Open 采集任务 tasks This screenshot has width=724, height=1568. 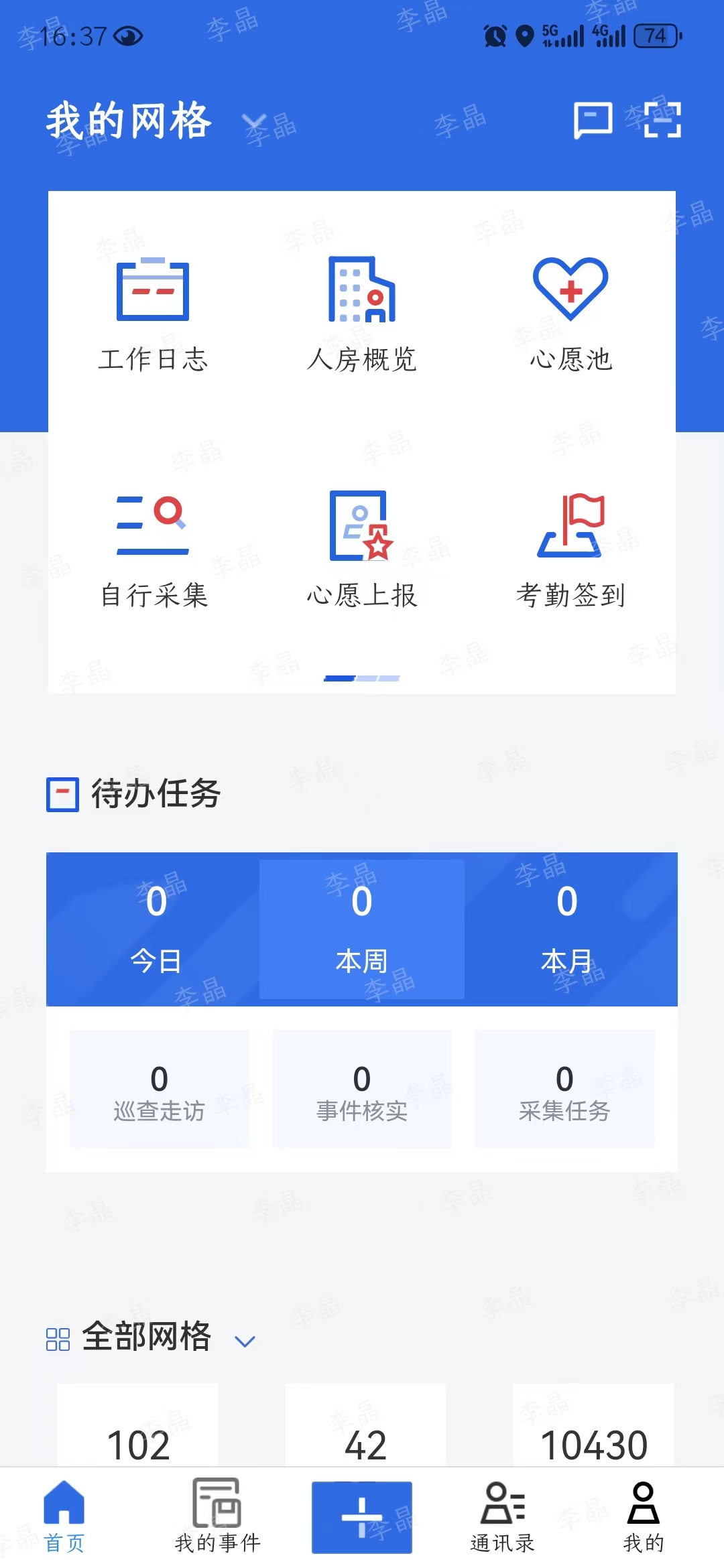point(564,1090)
